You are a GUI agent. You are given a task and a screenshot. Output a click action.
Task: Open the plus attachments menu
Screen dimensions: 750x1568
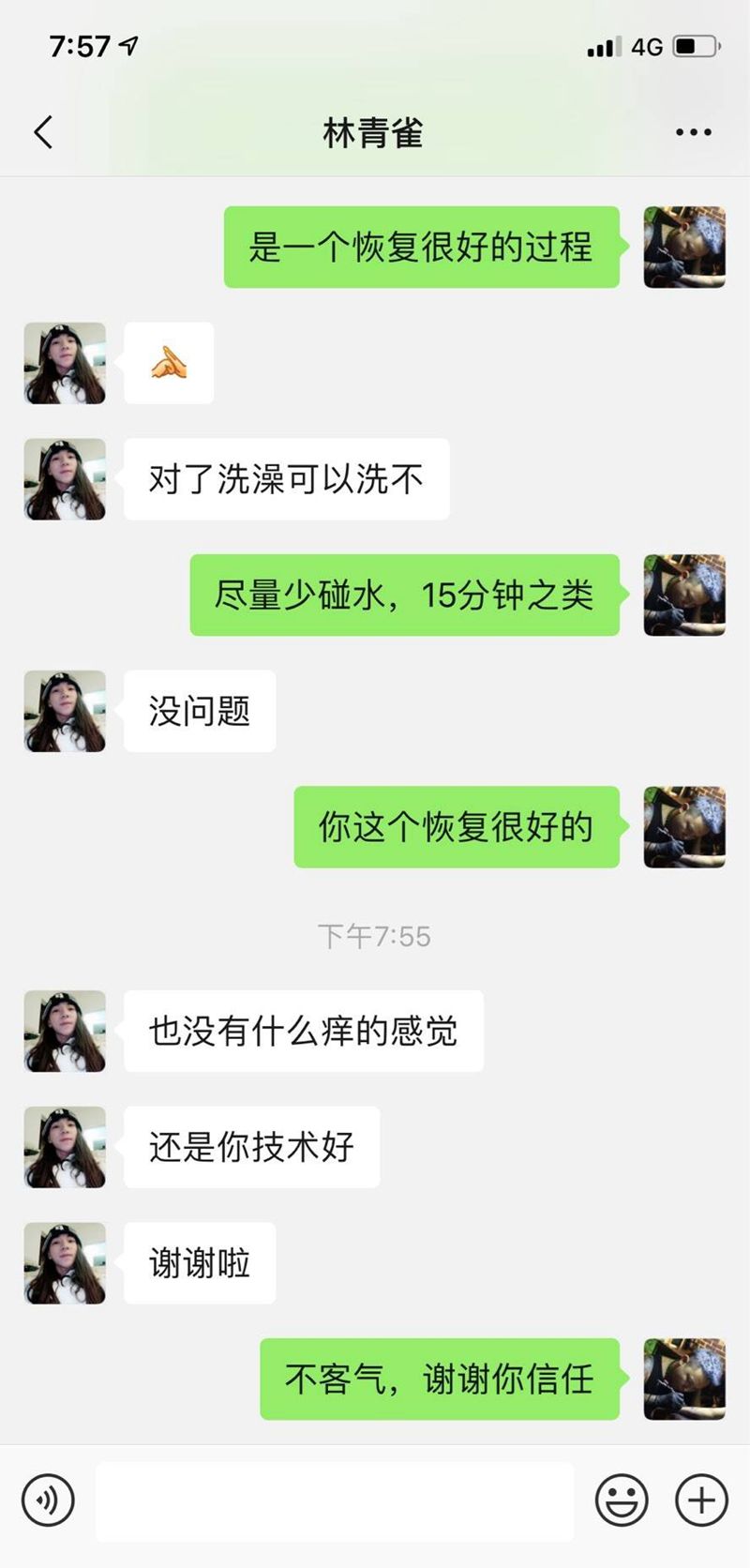click(701, 1500)
